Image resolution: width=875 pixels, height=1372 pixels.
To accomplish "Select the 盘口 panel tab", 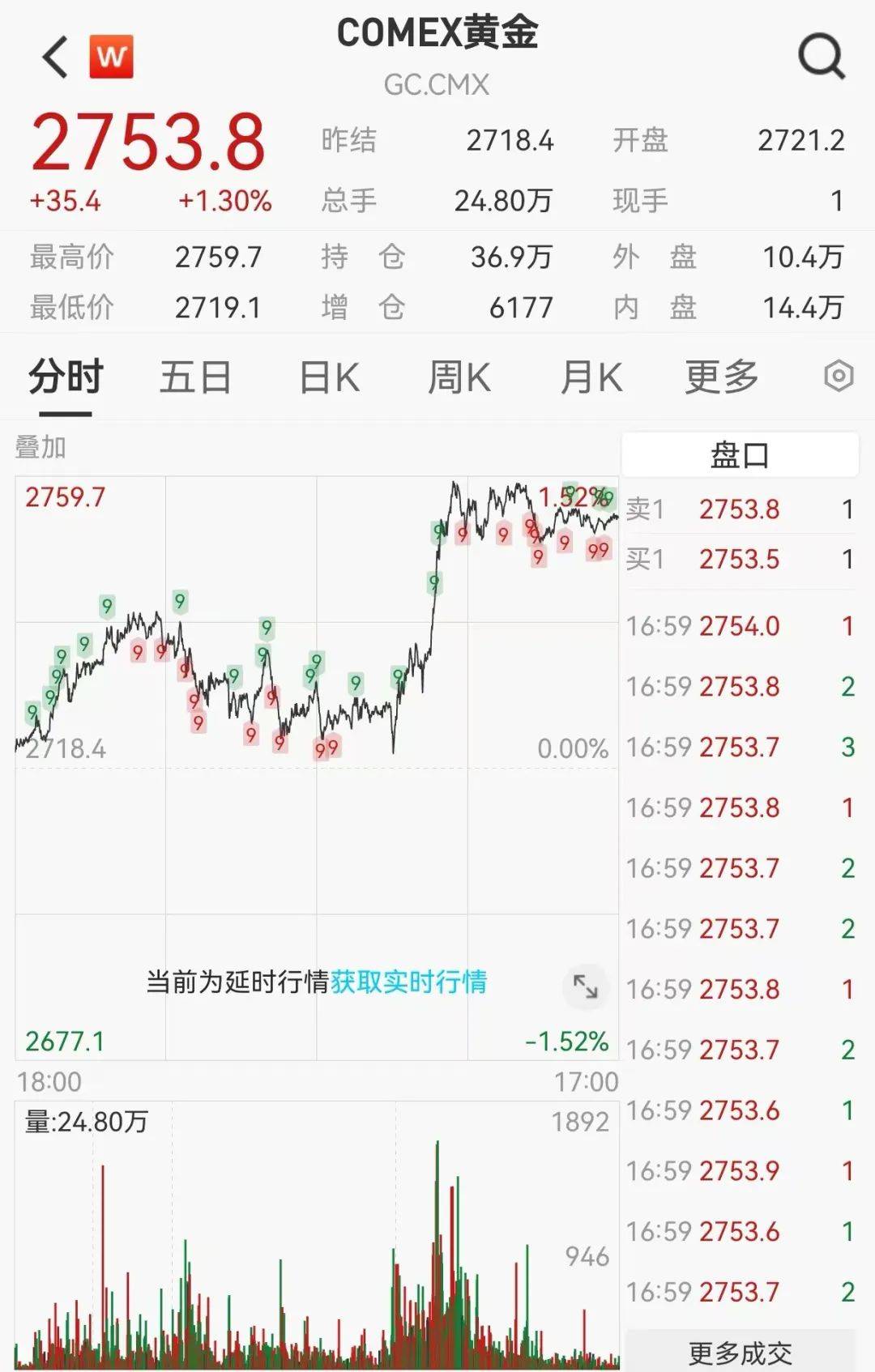I will tap(739, 455).
